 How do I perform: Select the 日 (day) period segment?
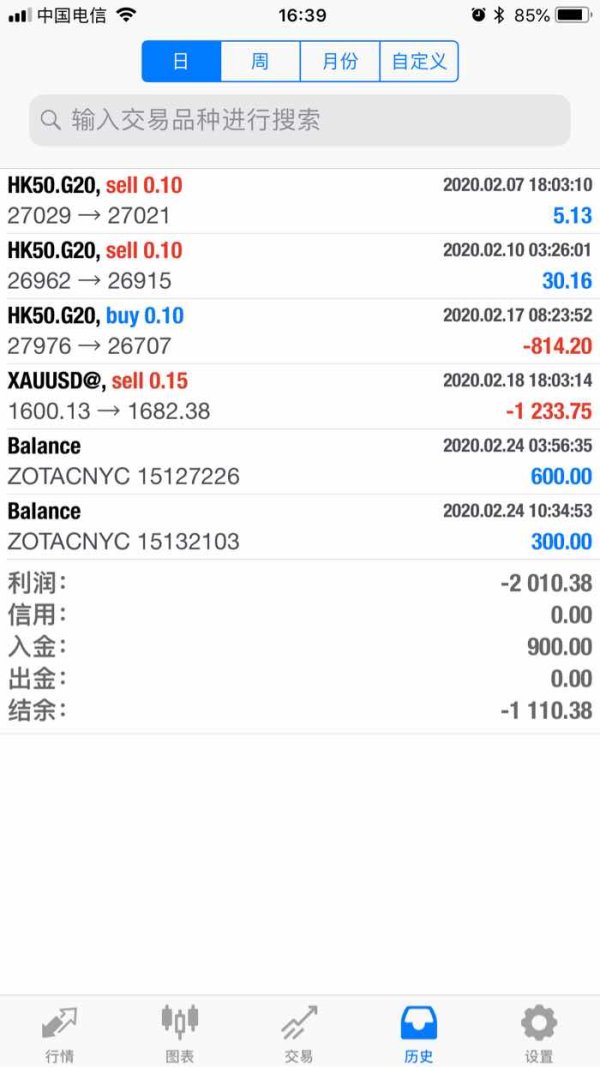point(181,61)
